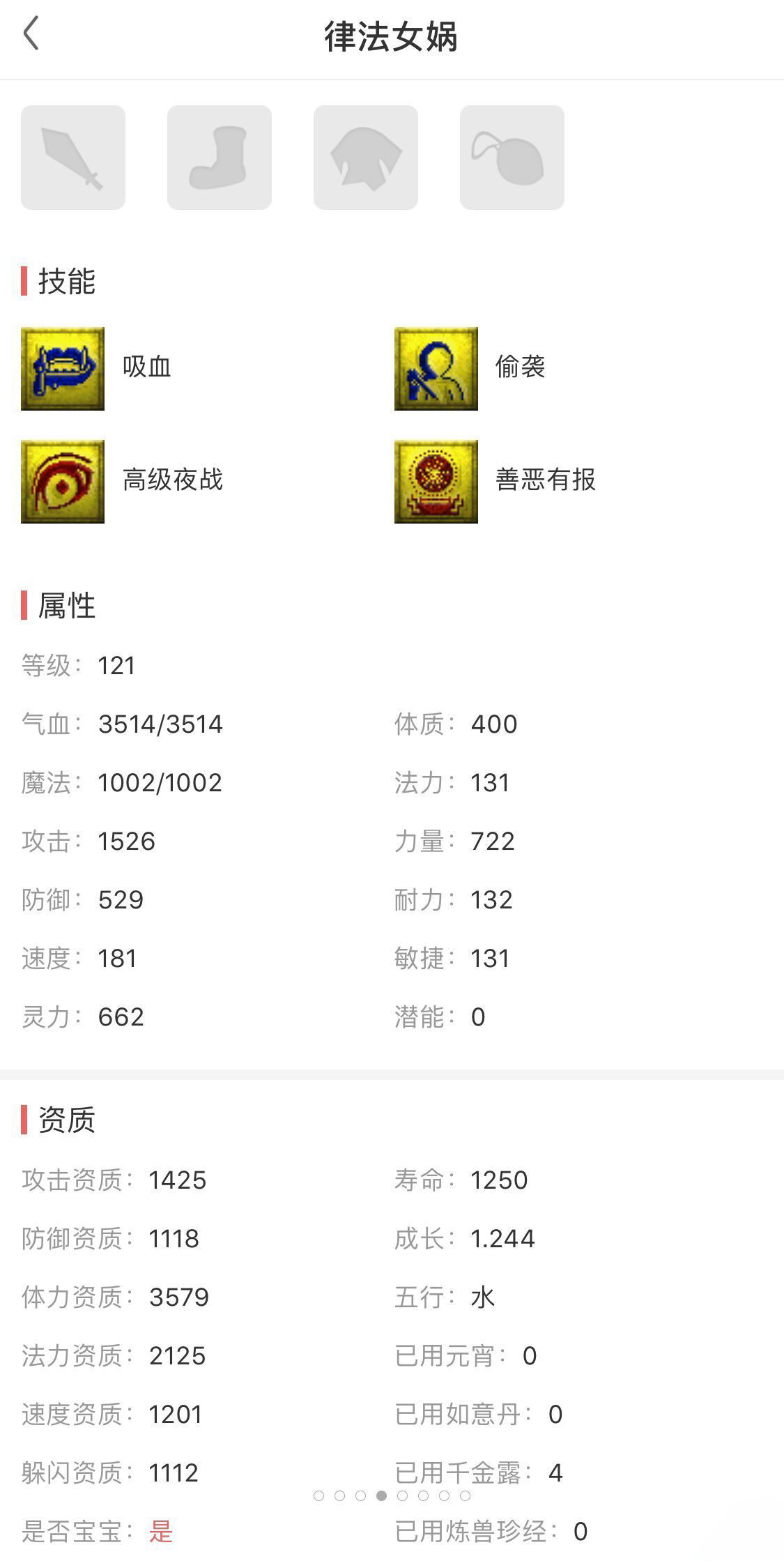Go back using the top-left arrow
The width and height of the screenshot is (784, 1561).
coord(31,33)
